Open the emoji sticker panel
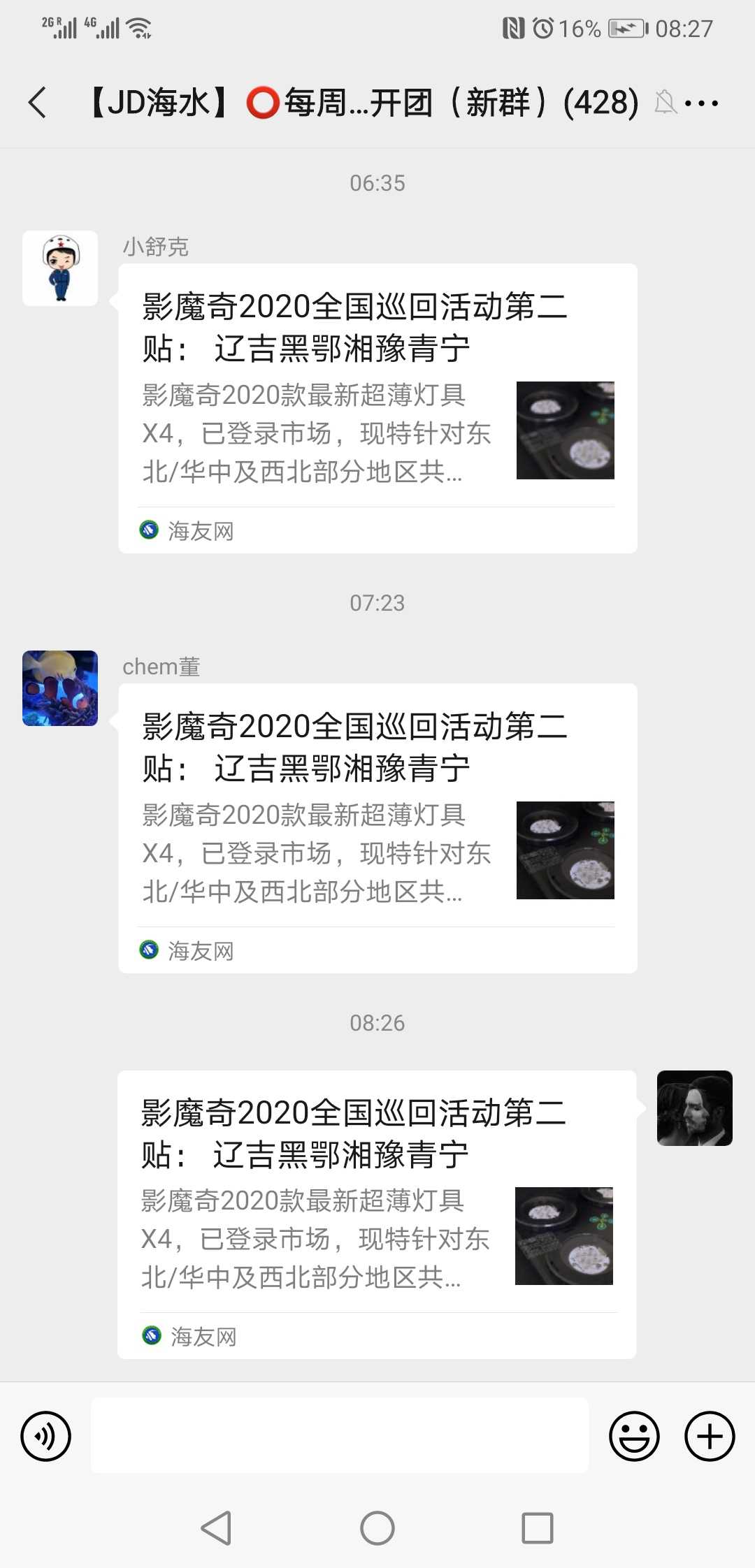The height and width of the screenshot is (1568, 755). (x=634, y=1437)
